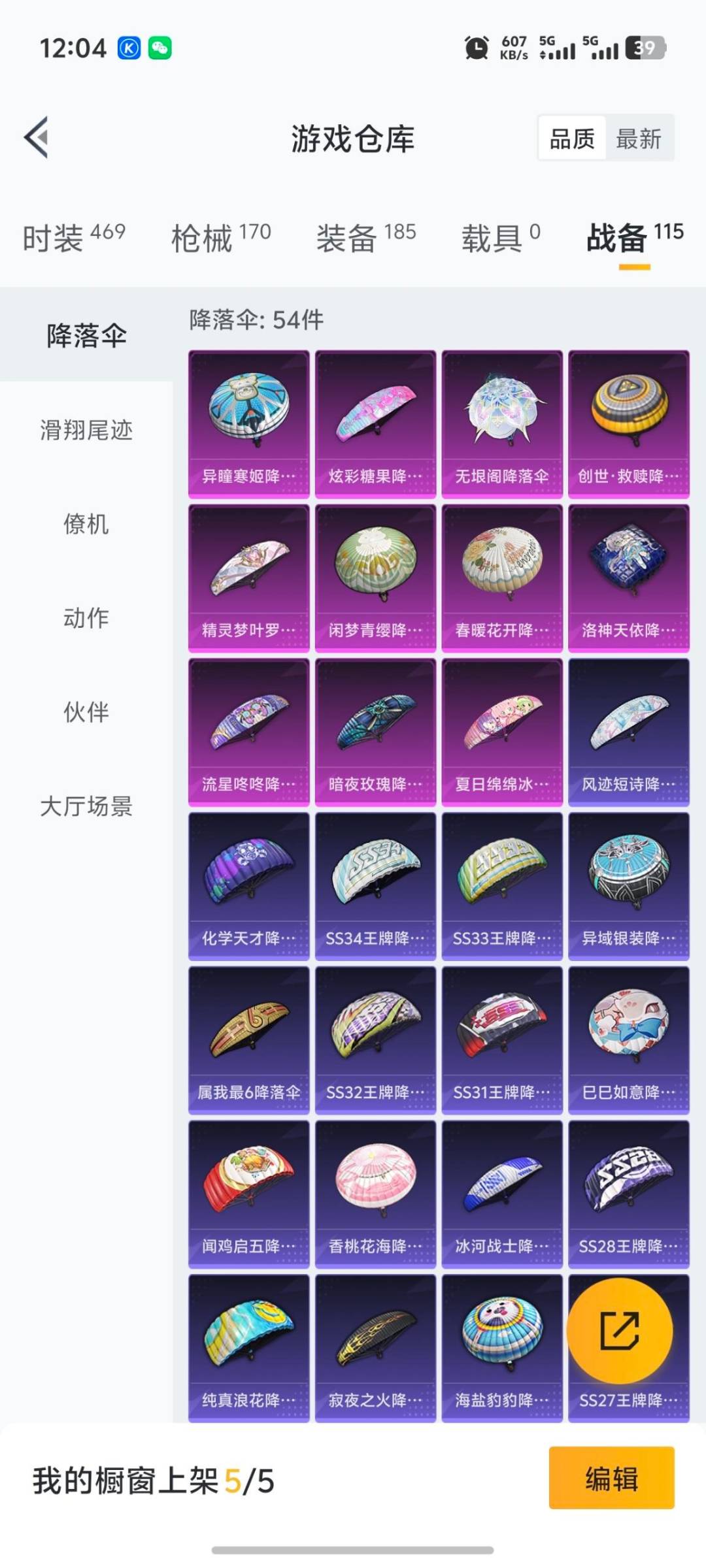Select the 动作 category
Image resolution: width=706 pixels, height=1568 pixels.
click(86, 618)
